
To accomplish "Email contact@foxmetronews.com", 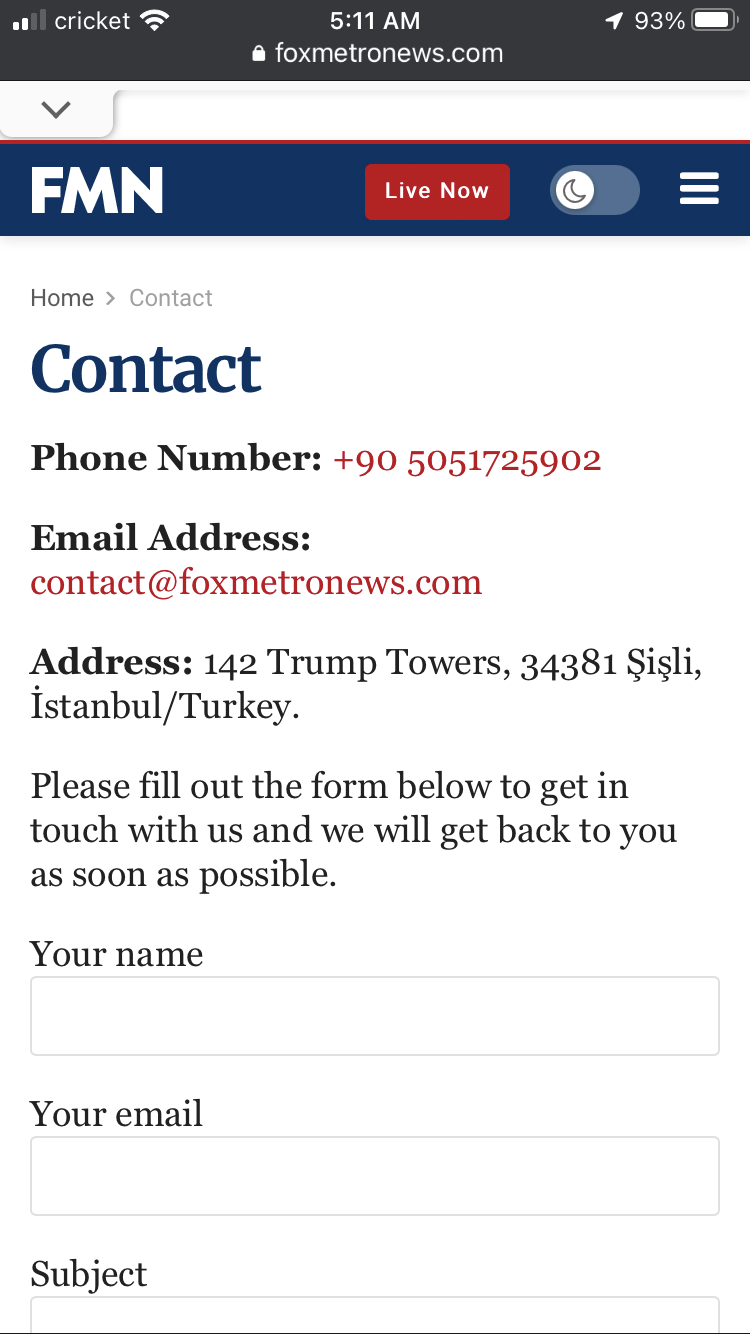I will tap(256, 582).
